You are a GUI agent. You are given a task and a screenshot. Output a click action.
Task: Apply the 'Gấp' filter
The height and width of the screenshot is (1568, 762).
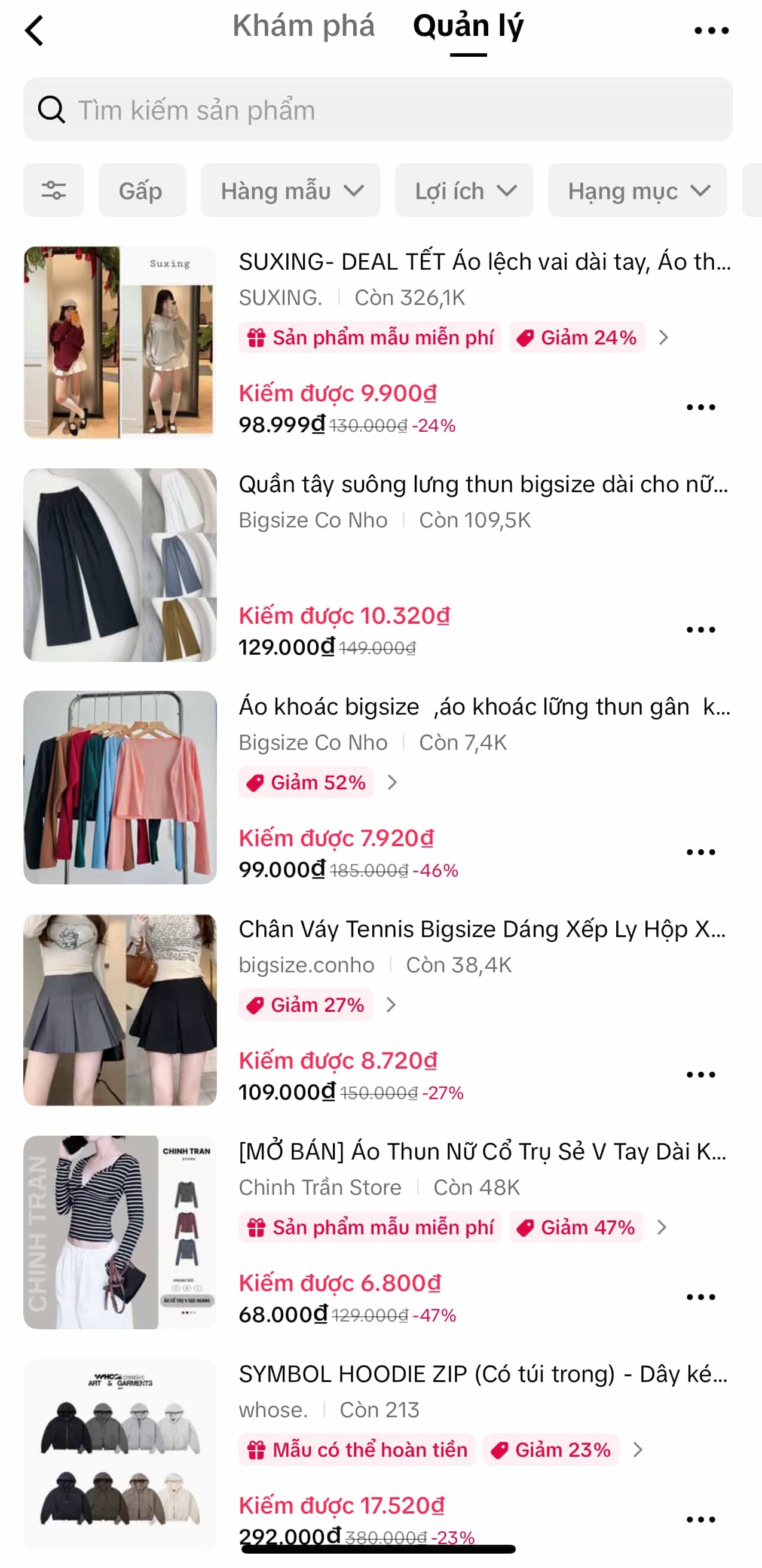(141, 191)
